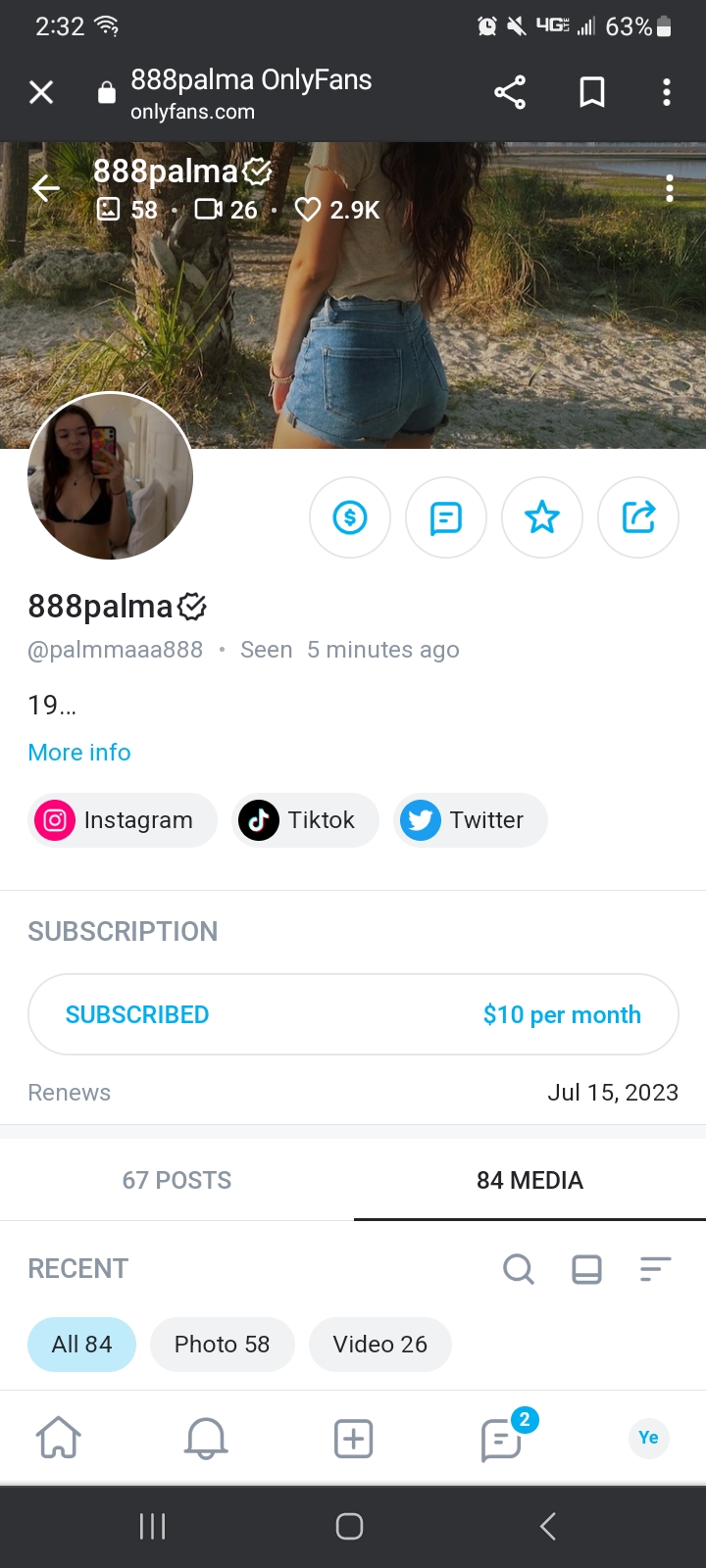Viewport: 706px width, 1568px height.
Task: Filter by Photo 58 chip
Action: click(222, 1345)
